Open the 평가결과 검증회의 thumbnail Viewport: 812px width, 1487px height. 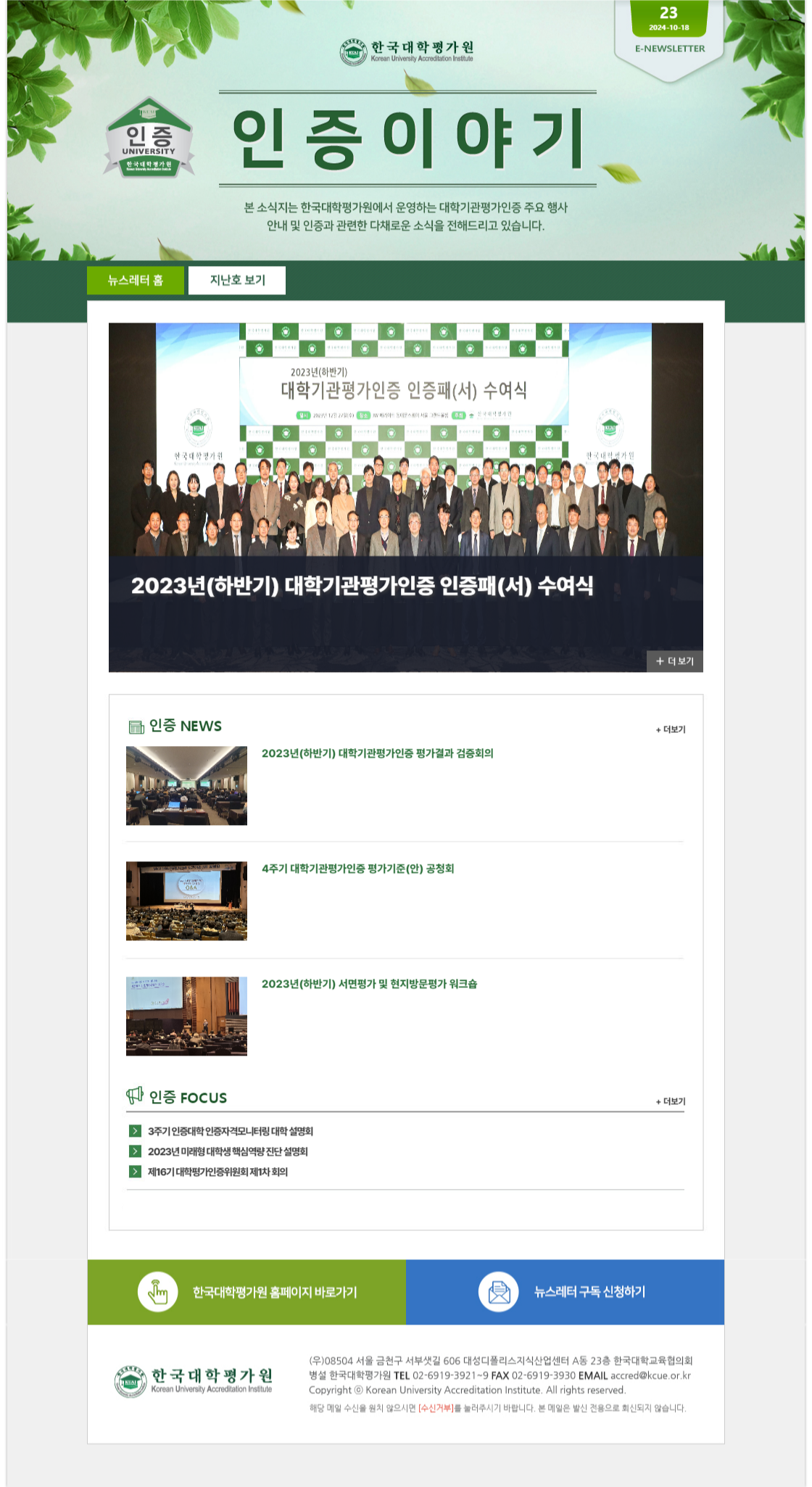point(186,785)
